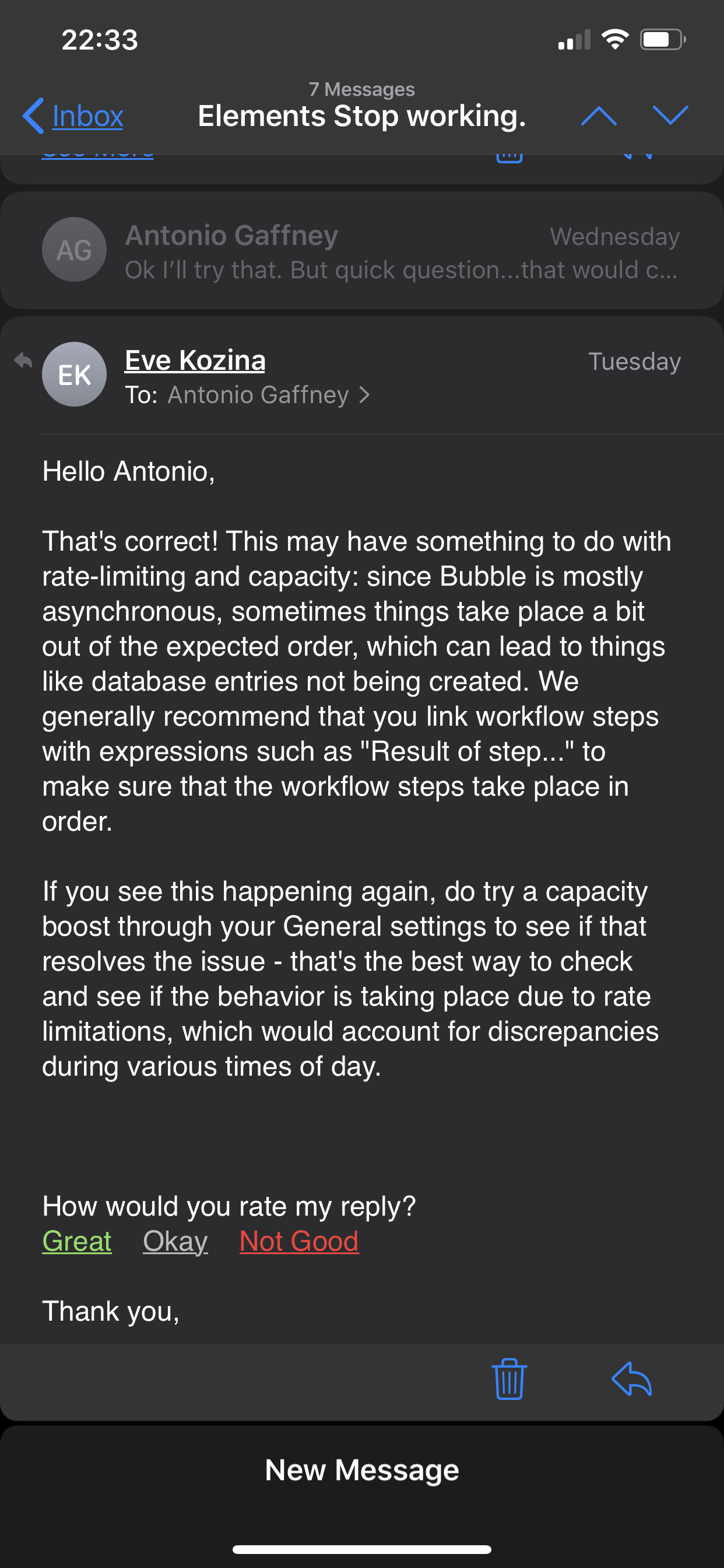Viewport: 724px width, 1568px height.
Task: Rate the reply as Okay
Action: [x=175, y=1241]
